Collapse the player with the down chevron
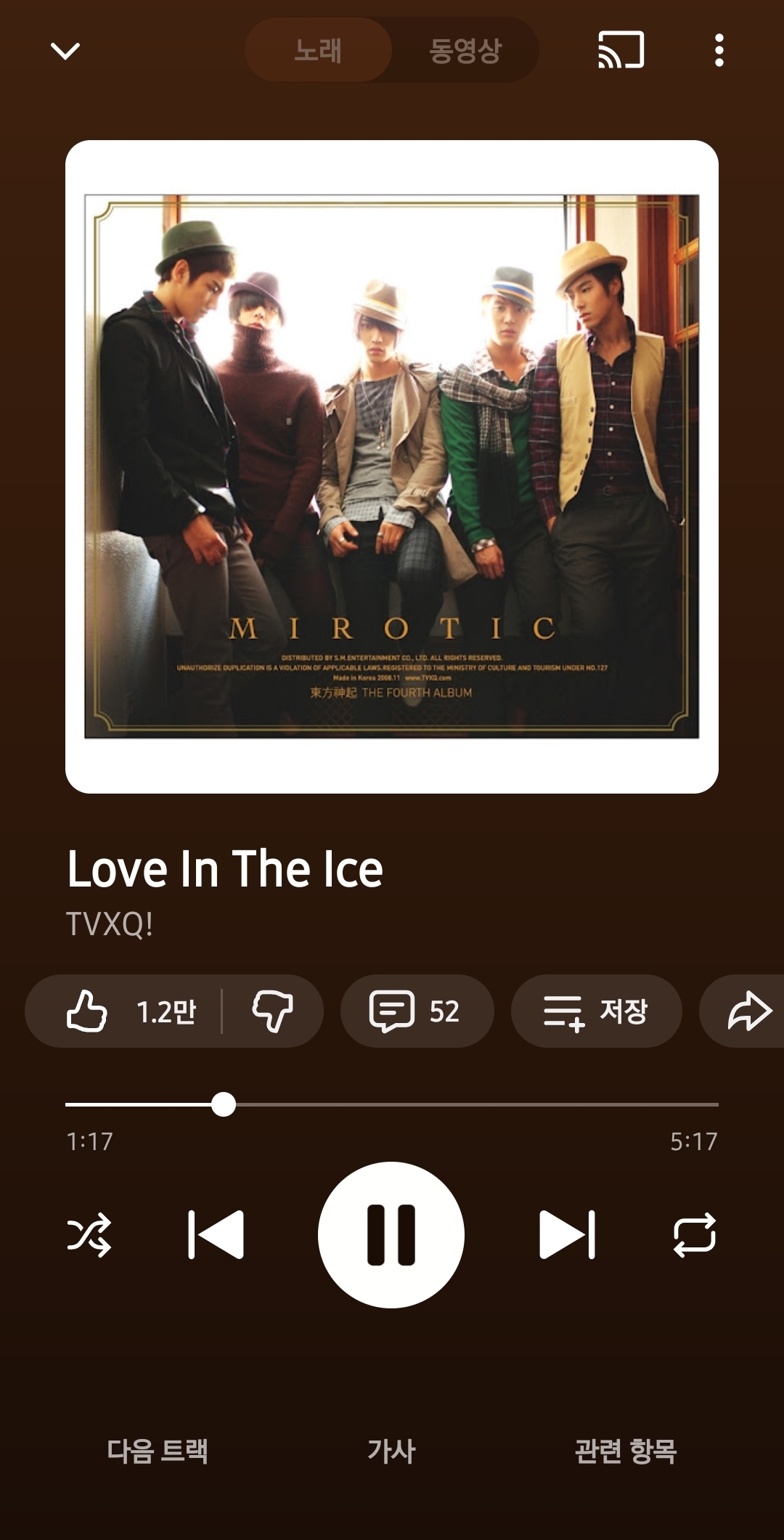The width and height of the screenshot is (784, 1540). pyautogui.click(x=65, y=51)
